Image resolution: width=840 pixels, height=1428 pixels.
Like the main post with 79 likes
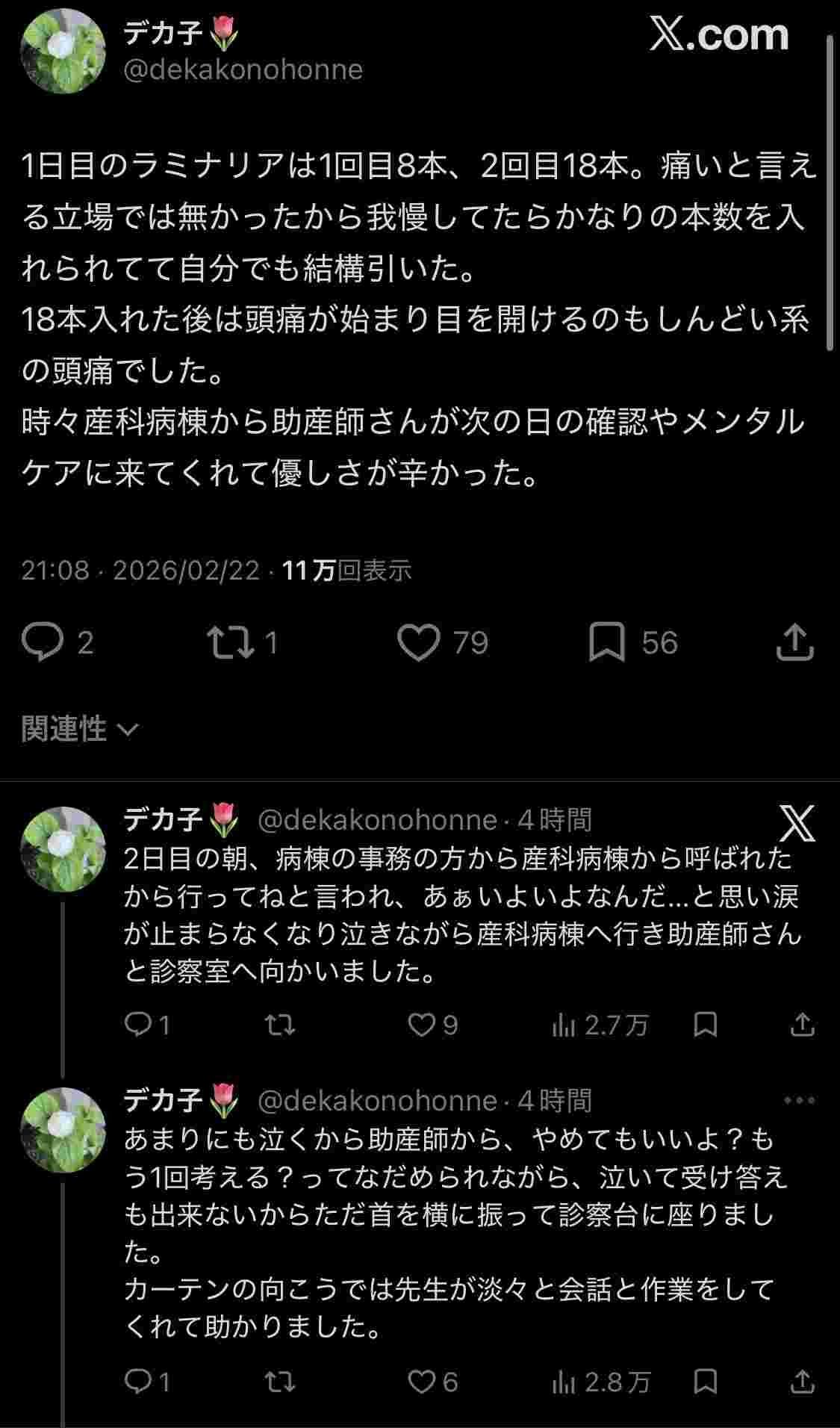[418, 643]
